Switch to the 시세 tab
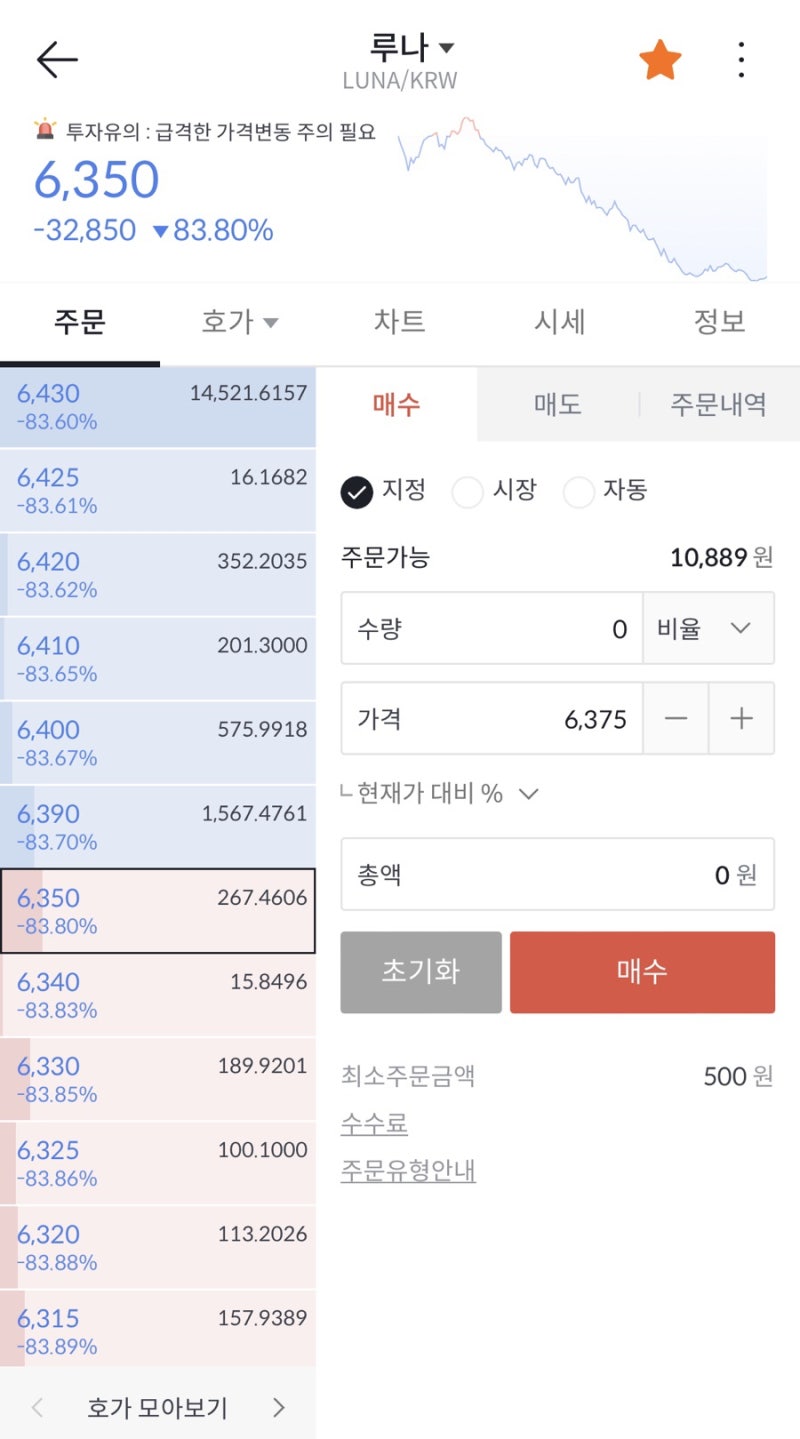Viewport: 800px width, 1439px height. click(x=560, y=322)
